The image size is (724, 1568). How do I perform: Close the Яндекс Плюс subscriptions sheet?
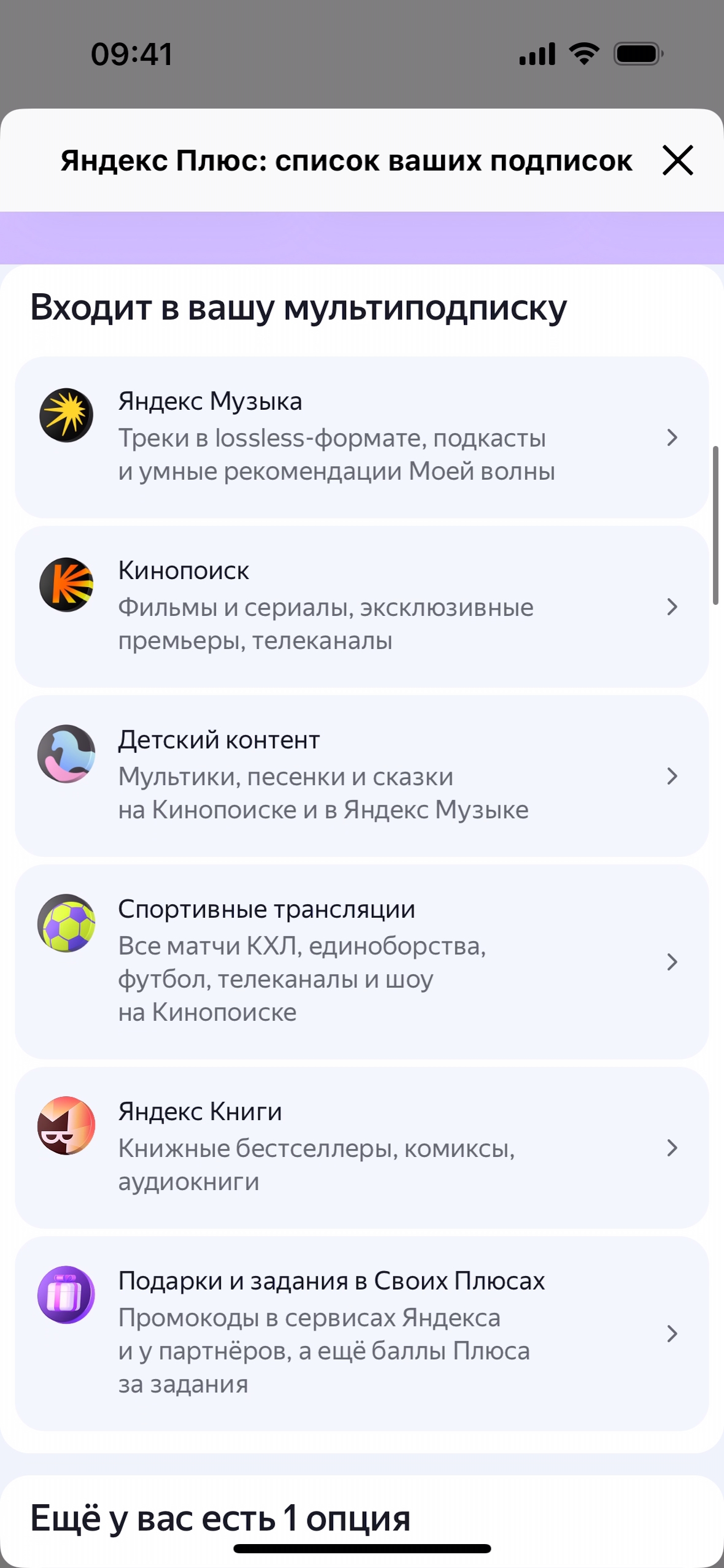[677, 161]
